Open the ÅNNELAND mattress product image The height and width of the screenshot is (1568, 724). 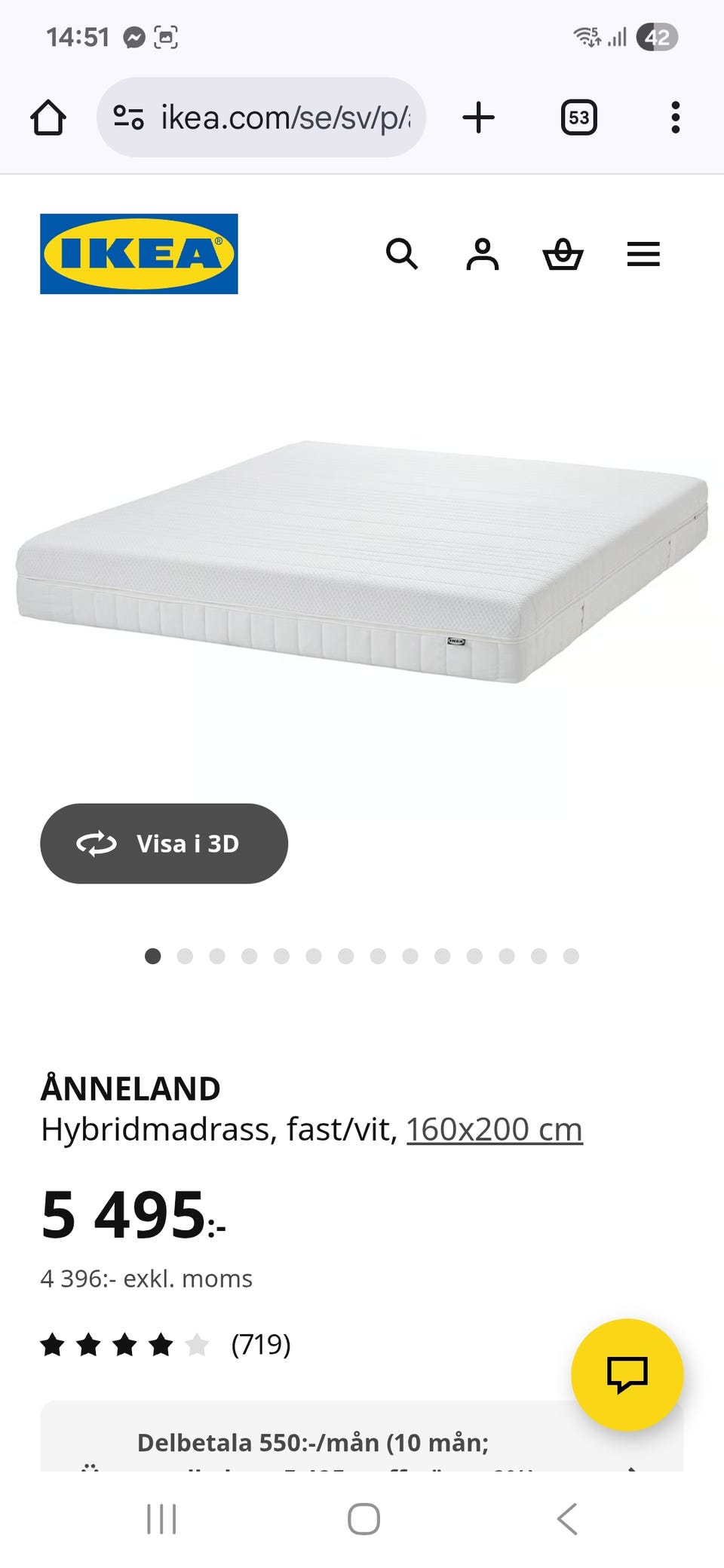point(362,562)
